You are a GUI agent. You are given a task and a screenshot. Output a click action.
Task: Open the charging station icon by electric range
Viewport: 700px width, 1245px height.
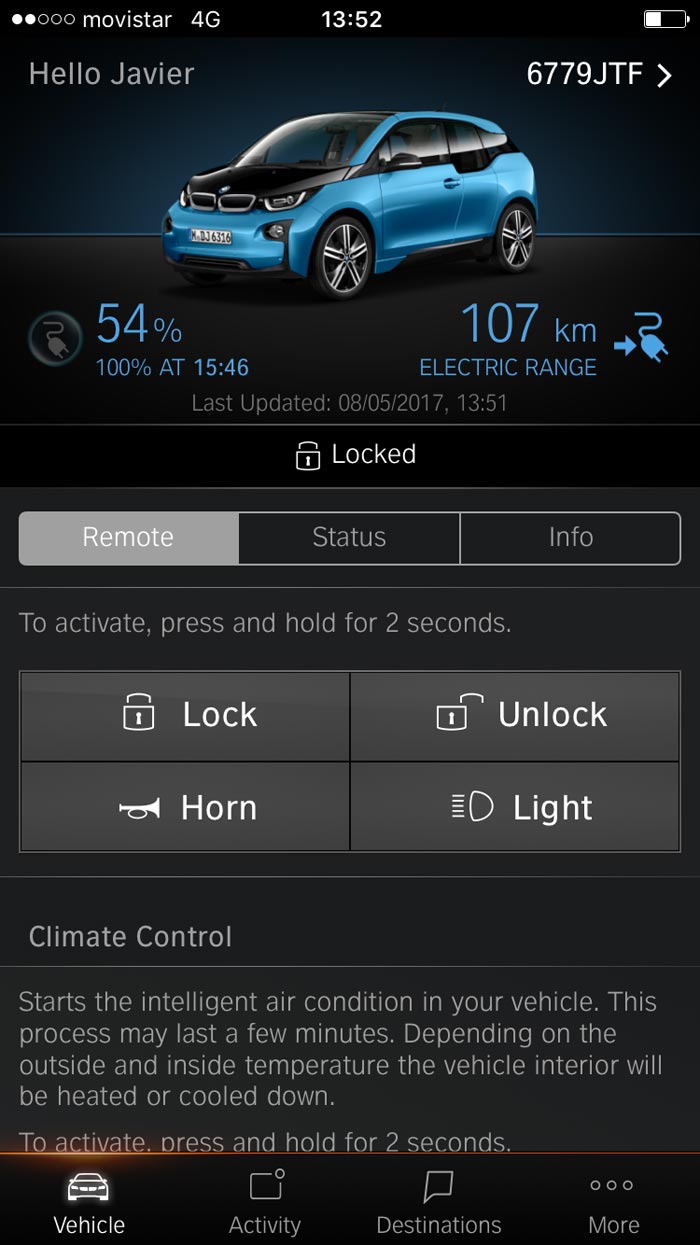643,336
